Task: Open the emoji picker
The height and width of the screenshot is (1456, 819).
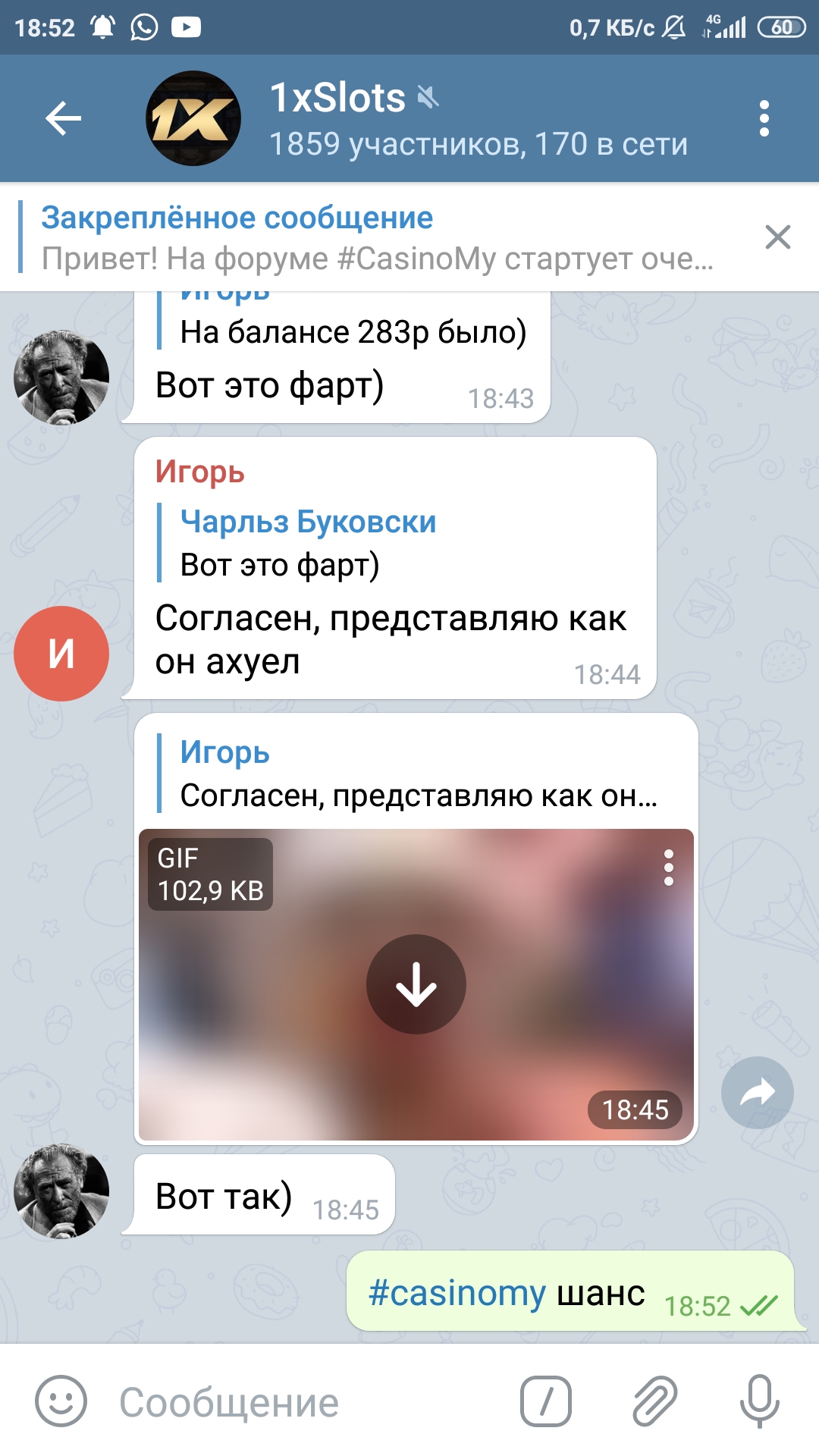Action: 61,1401
